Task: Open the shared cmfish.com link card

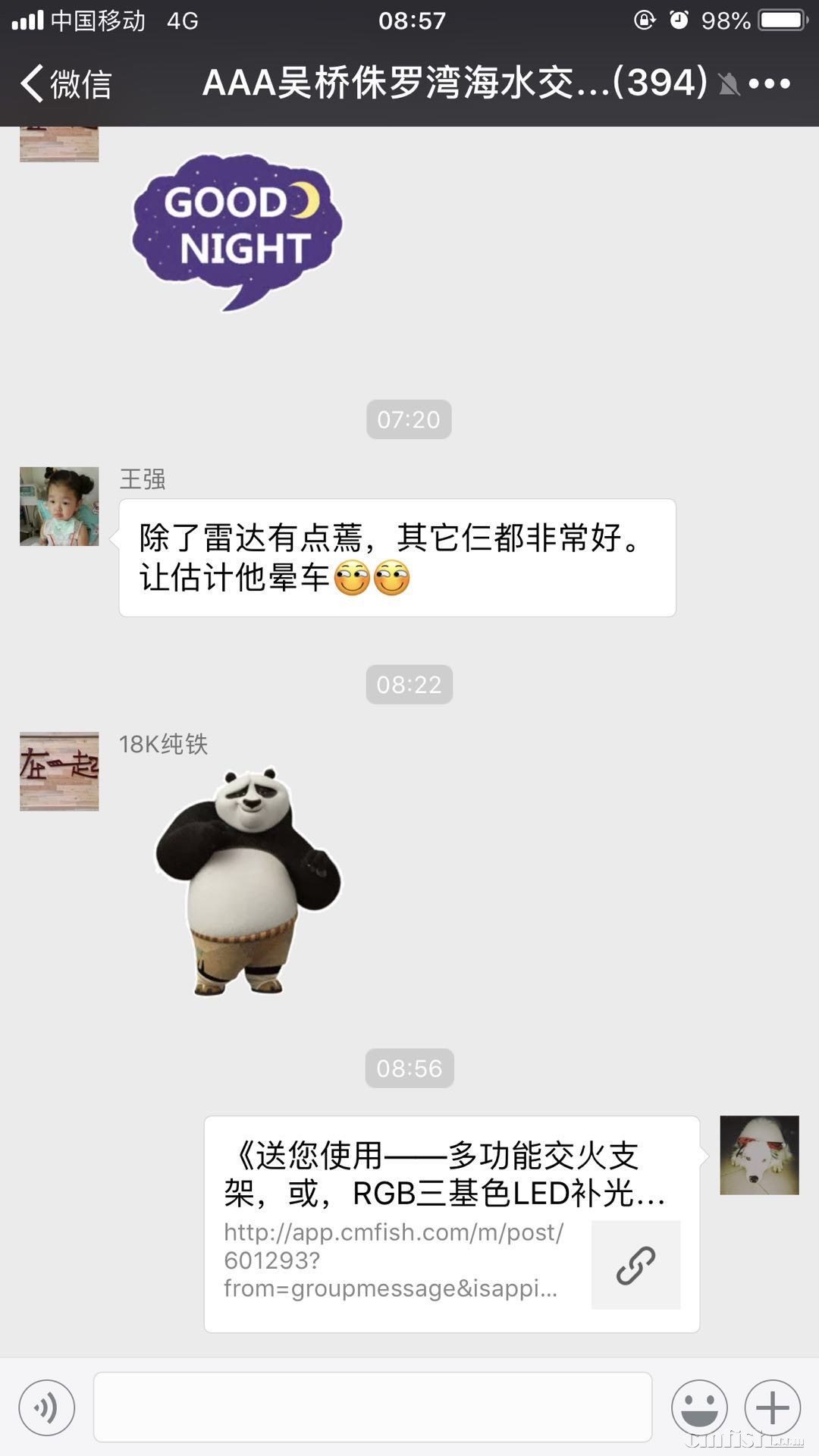Action: (x=451, y=1224)
